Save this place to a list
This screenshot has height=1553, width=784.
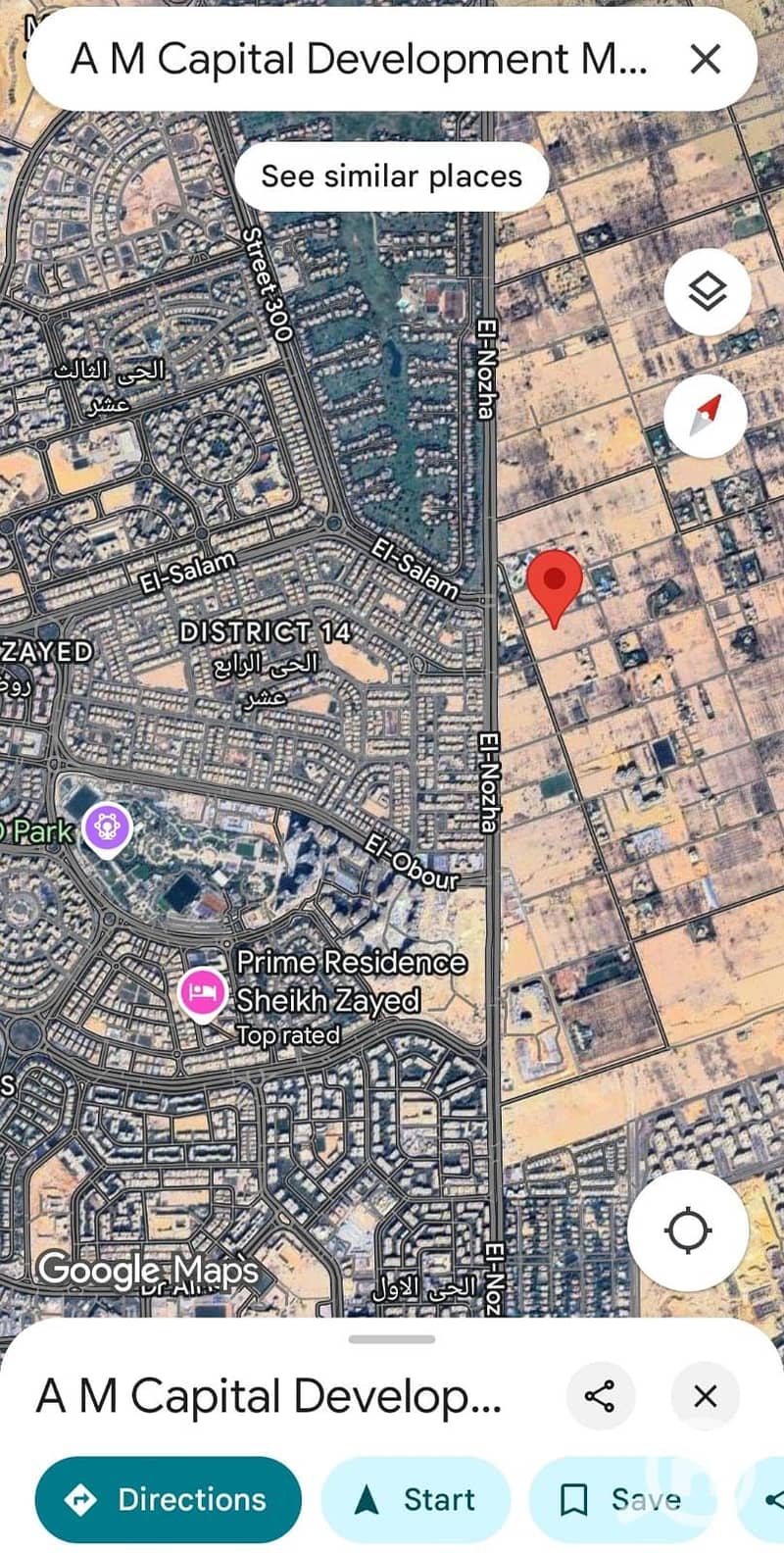point(622,1499)
